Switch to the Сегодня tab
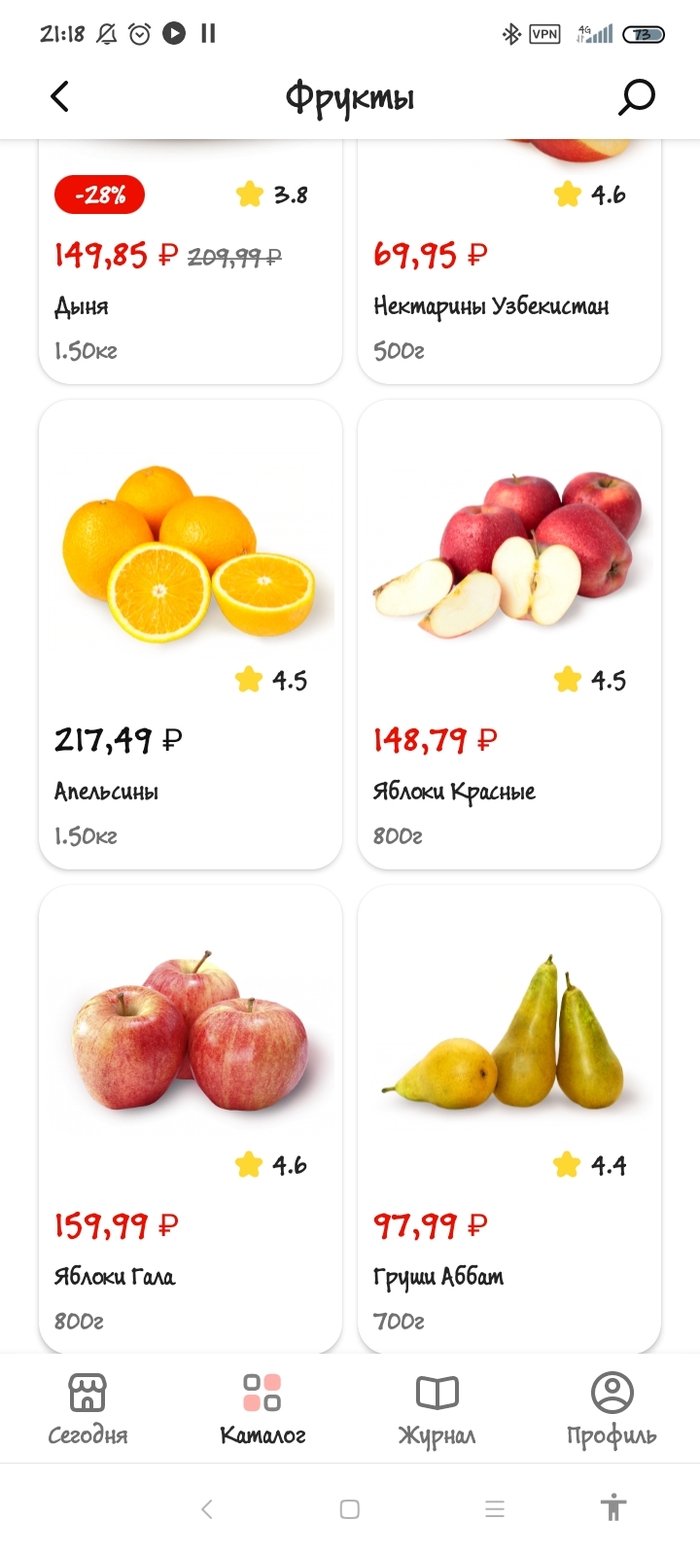 tap(88, 1408)
